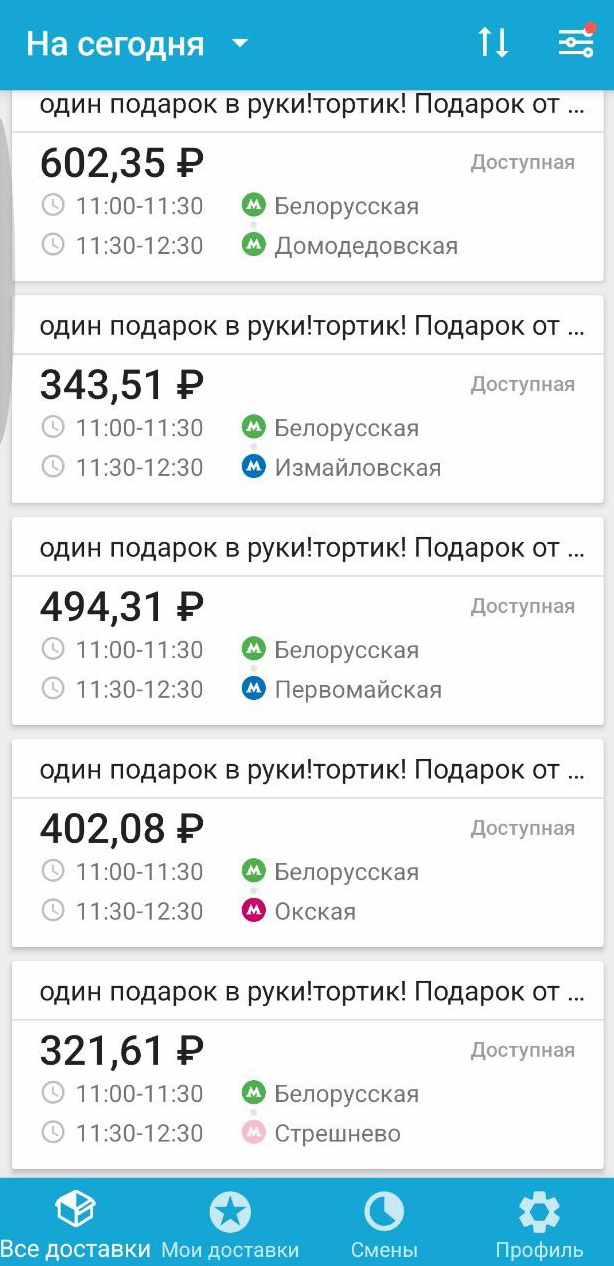Open the 494,31 ₽ delivery to Первомайская
The height and width of the screenshot is (1266, 614).
coord(308,621)
